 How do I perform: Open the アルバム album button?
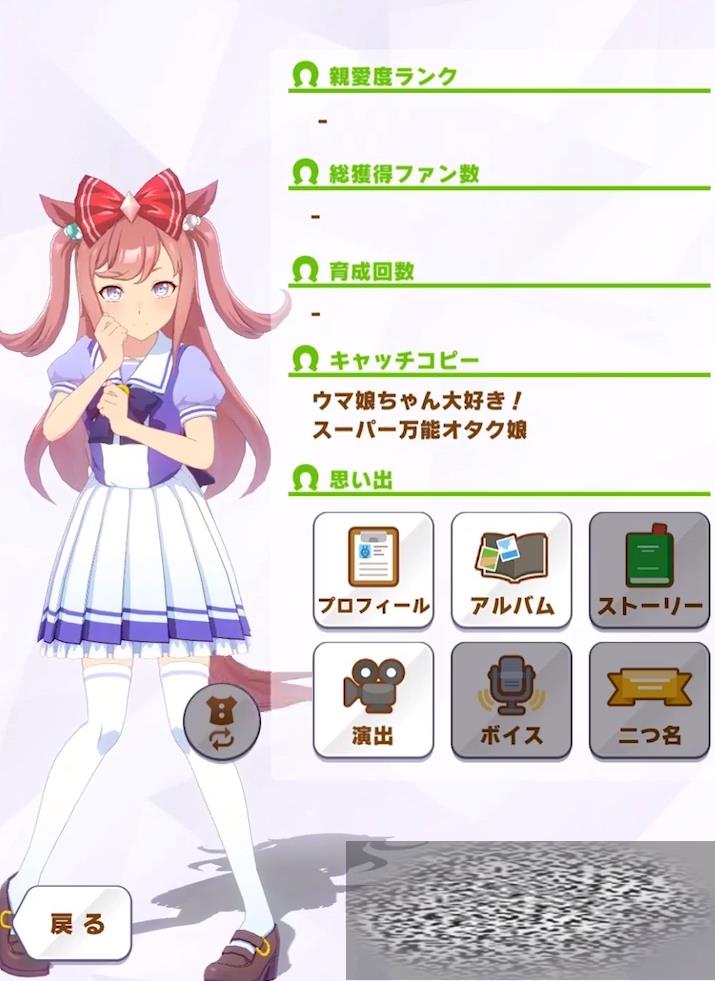click(511, 570)
